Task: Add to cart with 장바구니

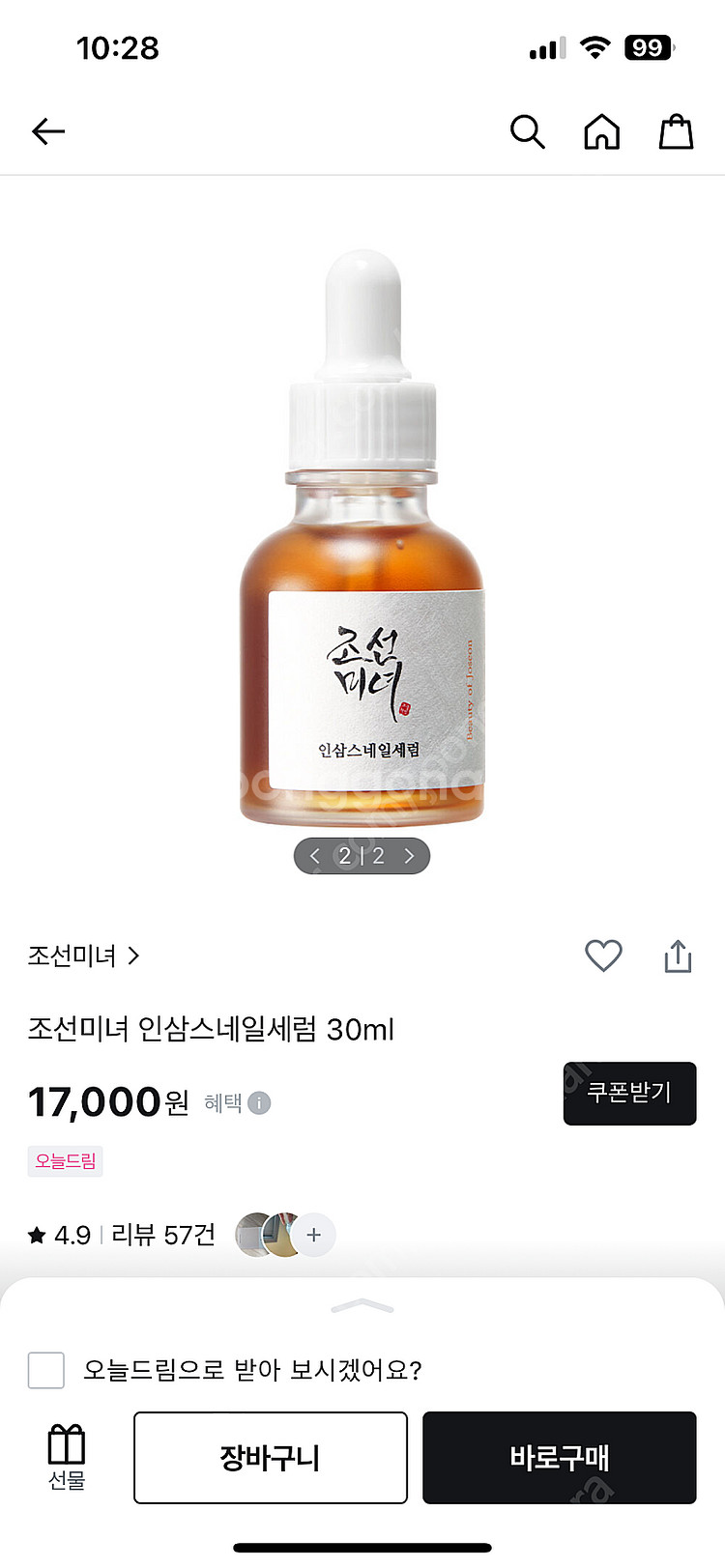Action: pos(270,1457)
